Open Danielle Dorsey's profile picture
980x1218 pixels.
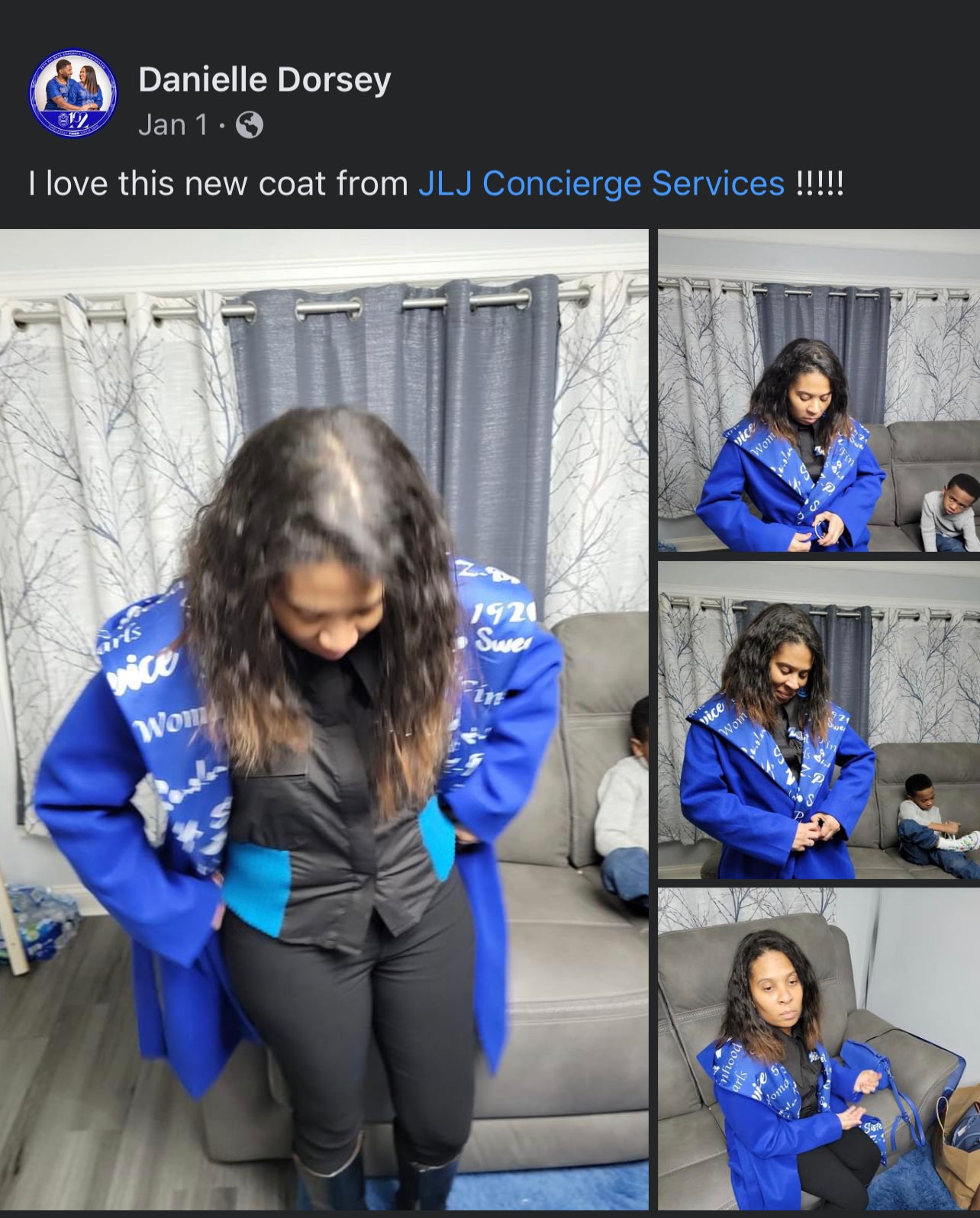pyautogui.click(x=73, y=93)
